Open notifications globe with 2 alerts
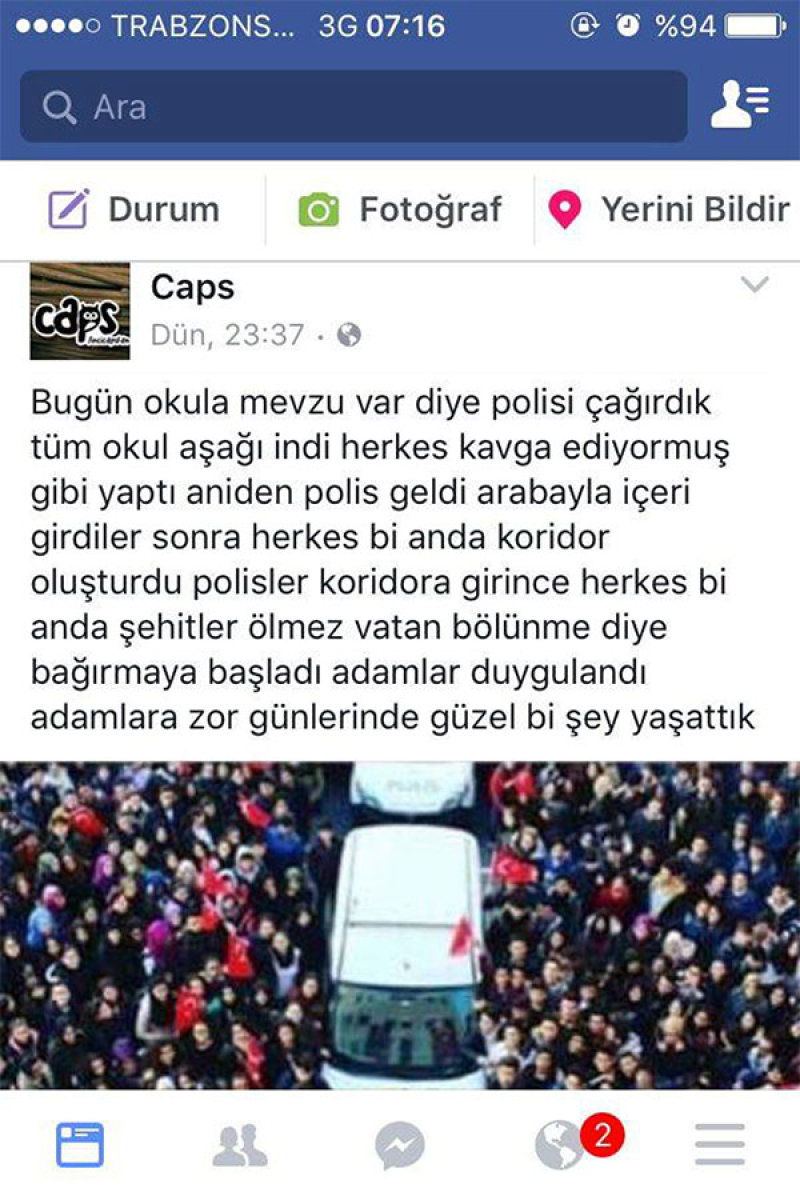The image size is (800, 1200). click(x=562, y=1145)
